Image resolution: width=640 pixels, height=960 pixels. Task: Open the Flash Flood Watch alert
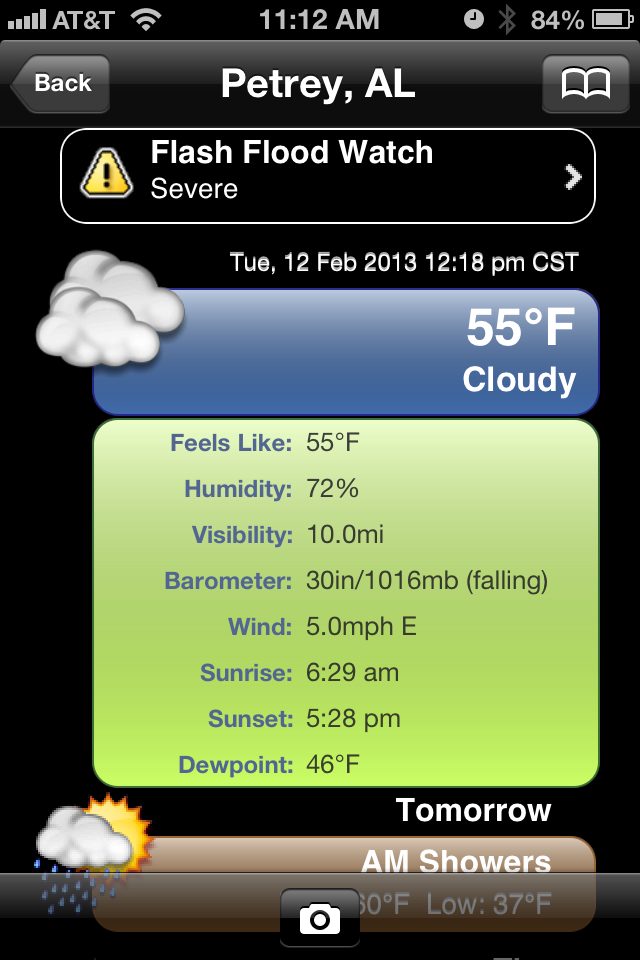pyautogui.click(x=328, y=176)
